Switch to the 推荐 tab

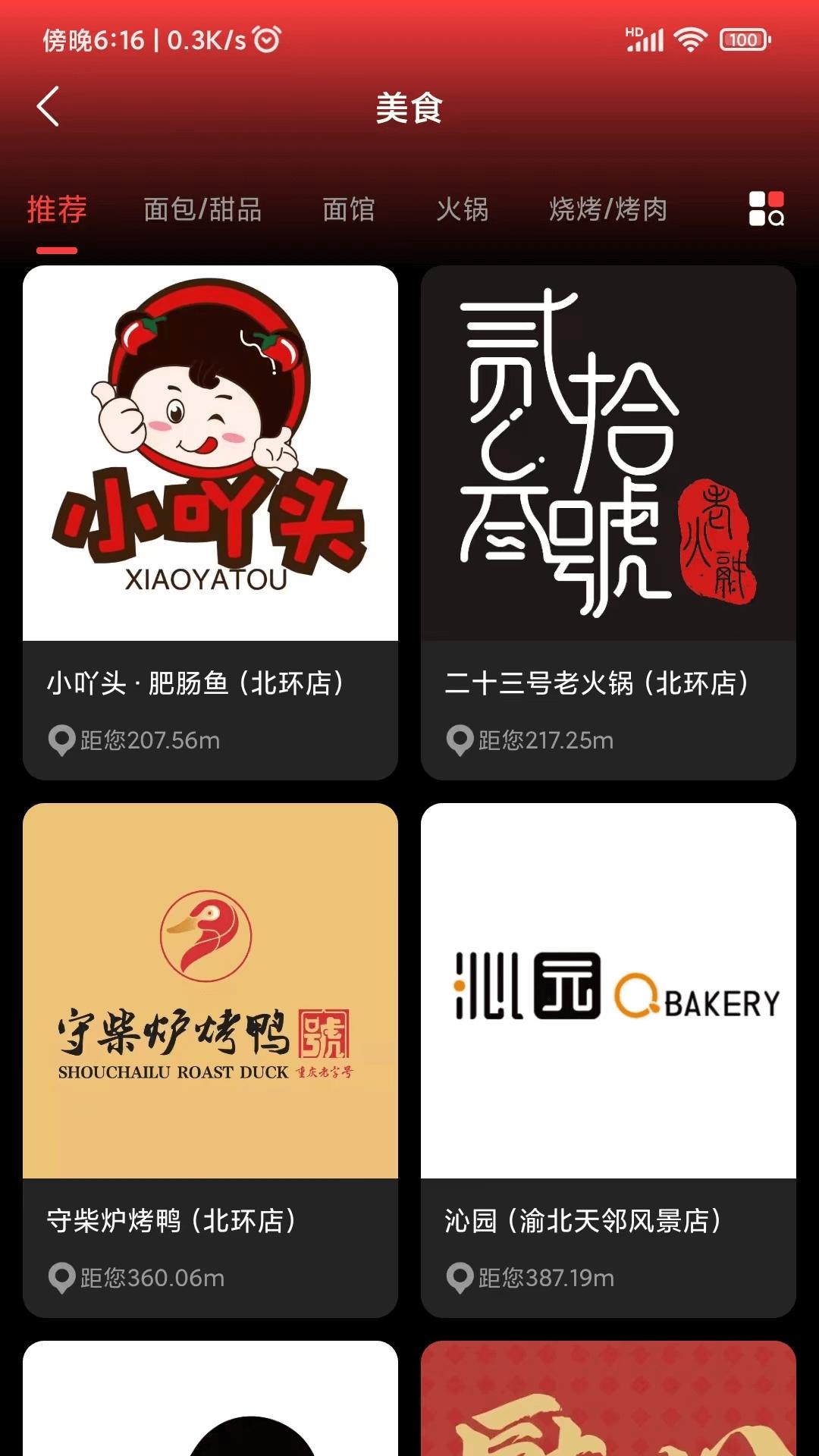pyautogui.click(x=56, y=210)
